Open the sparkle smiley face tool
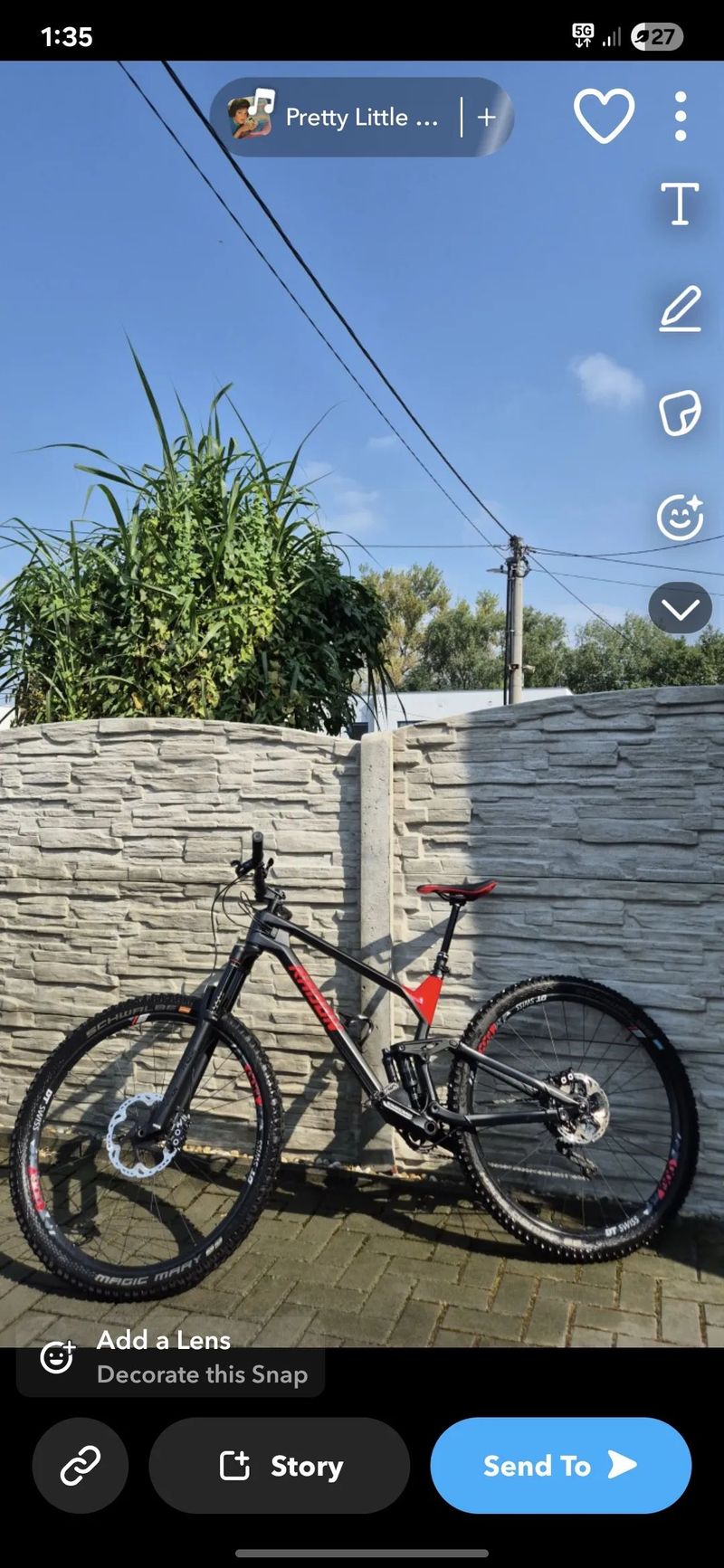The width and height of the screenshot is (724, 1568). [x=680, y=518]
